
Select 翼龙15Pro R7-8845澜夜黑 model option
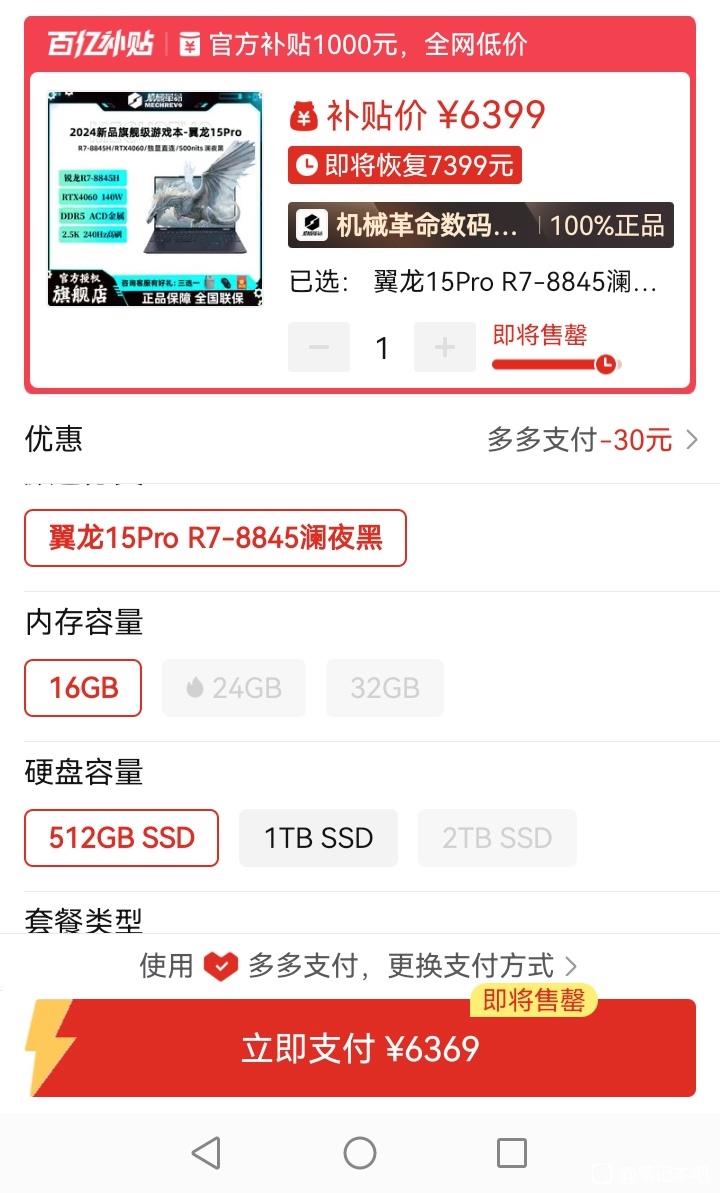(215, 538)
